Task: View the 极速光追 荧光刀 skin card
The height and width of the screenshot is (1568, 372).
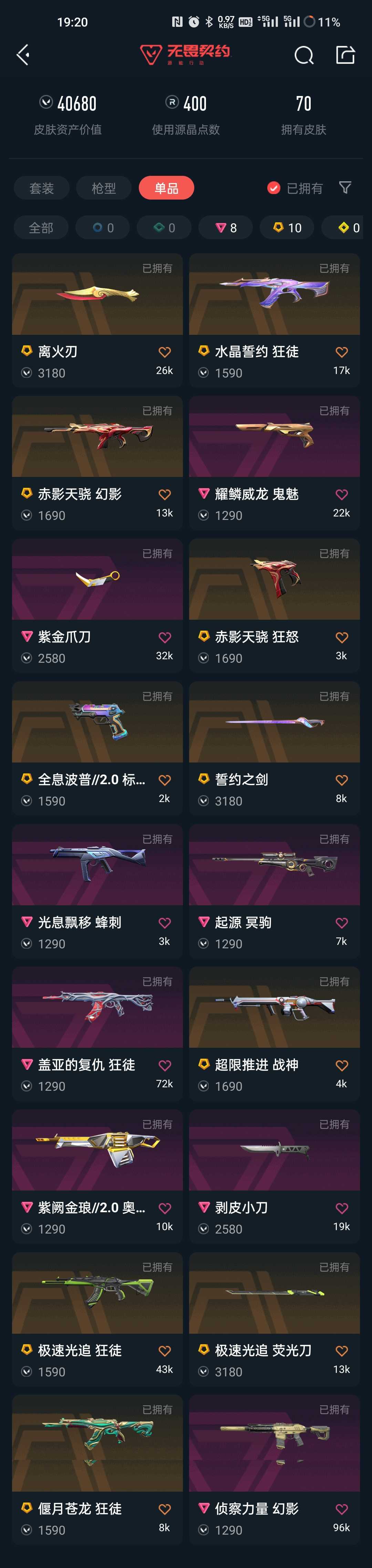Action: pyautogui.click(x=274, y=1319)
